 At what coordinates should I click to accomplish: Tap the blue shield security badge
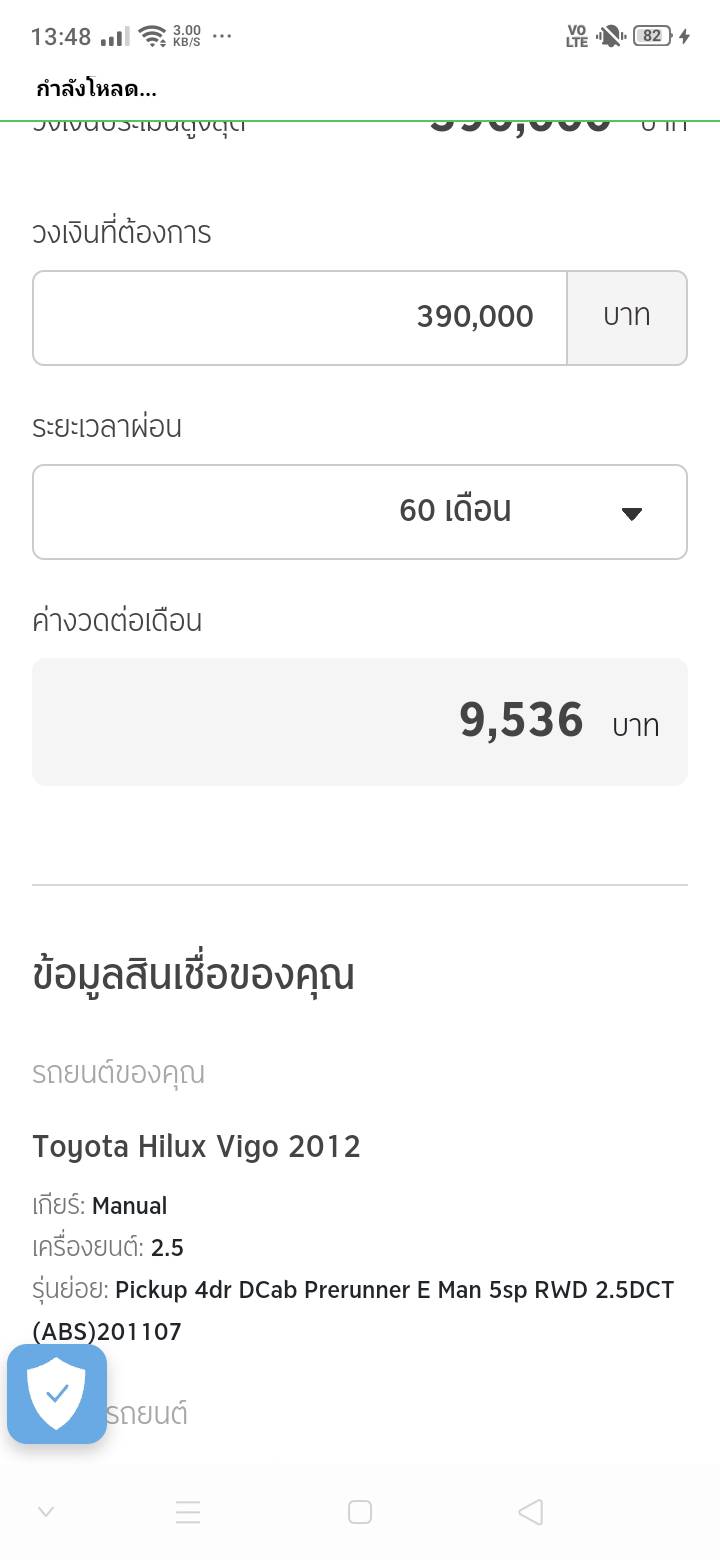(x=57, y=1393)
